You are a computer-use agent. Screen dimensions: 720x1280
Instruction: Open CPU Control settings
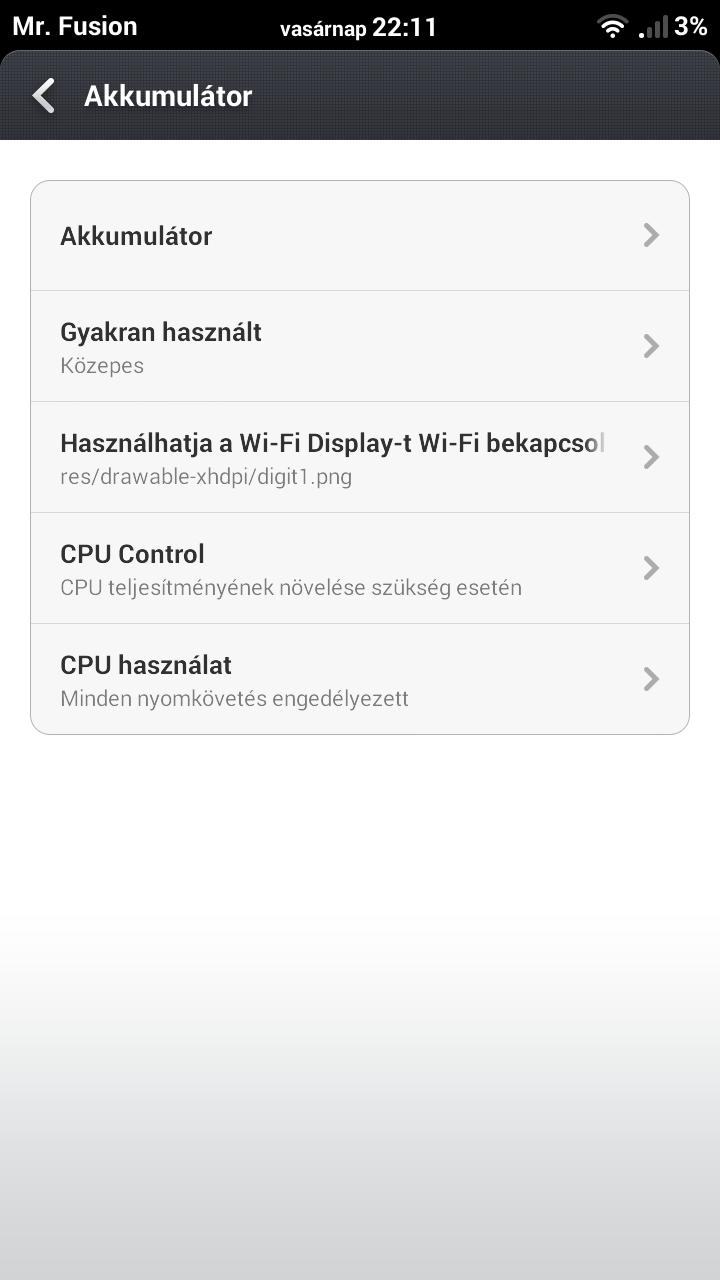pyautogui.click(x=360, y=568)
